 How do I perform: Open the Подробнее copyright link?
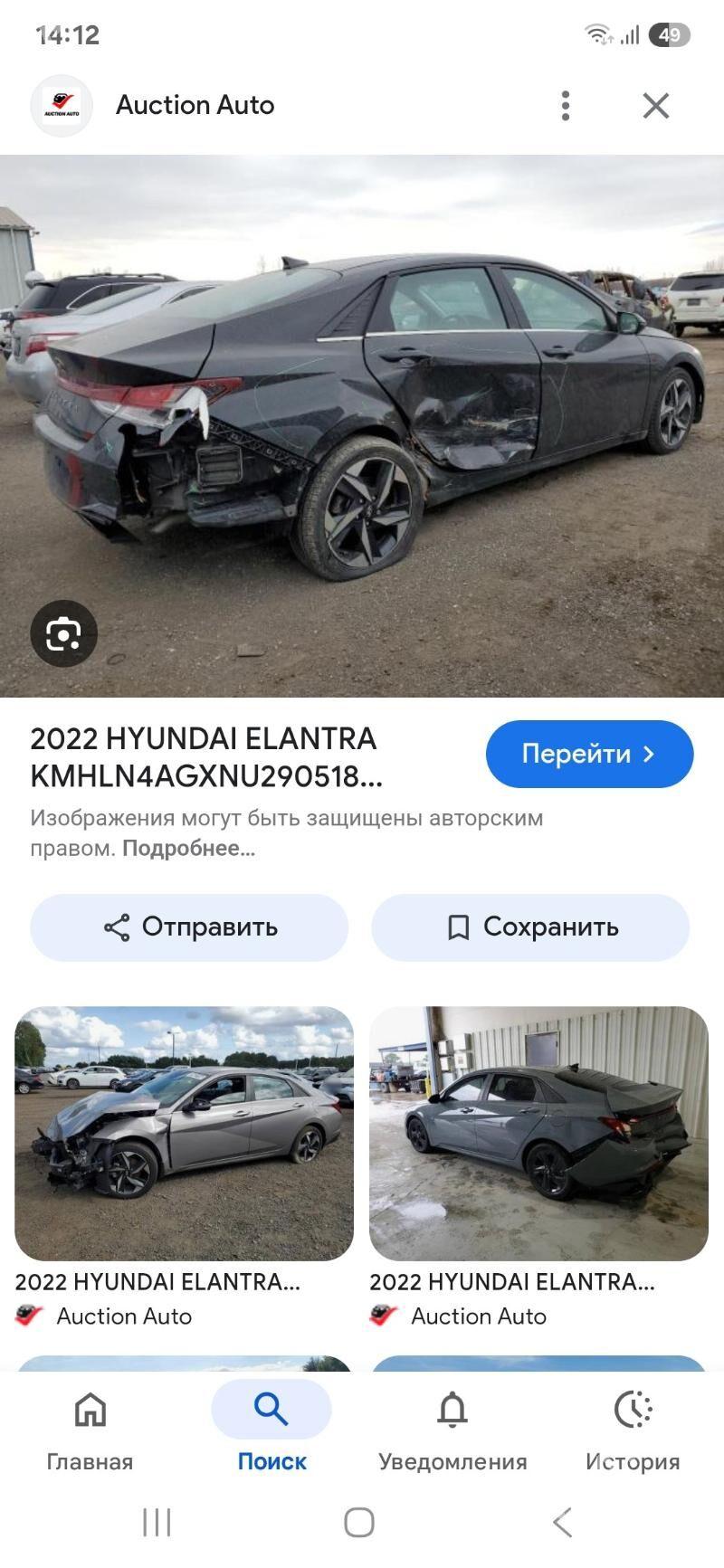(188, 849)
